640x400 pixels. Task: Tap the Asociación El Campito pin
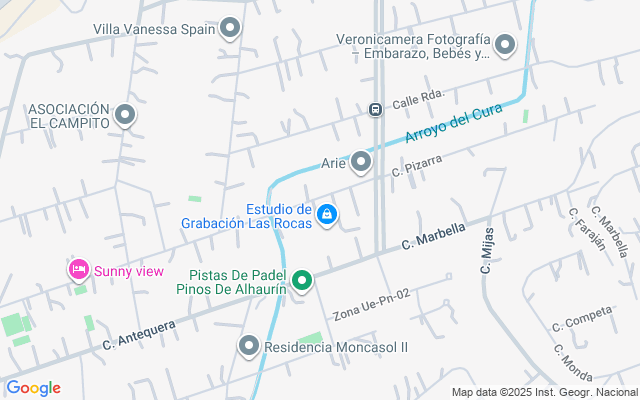pyautogui.click(x=125, y=116)
